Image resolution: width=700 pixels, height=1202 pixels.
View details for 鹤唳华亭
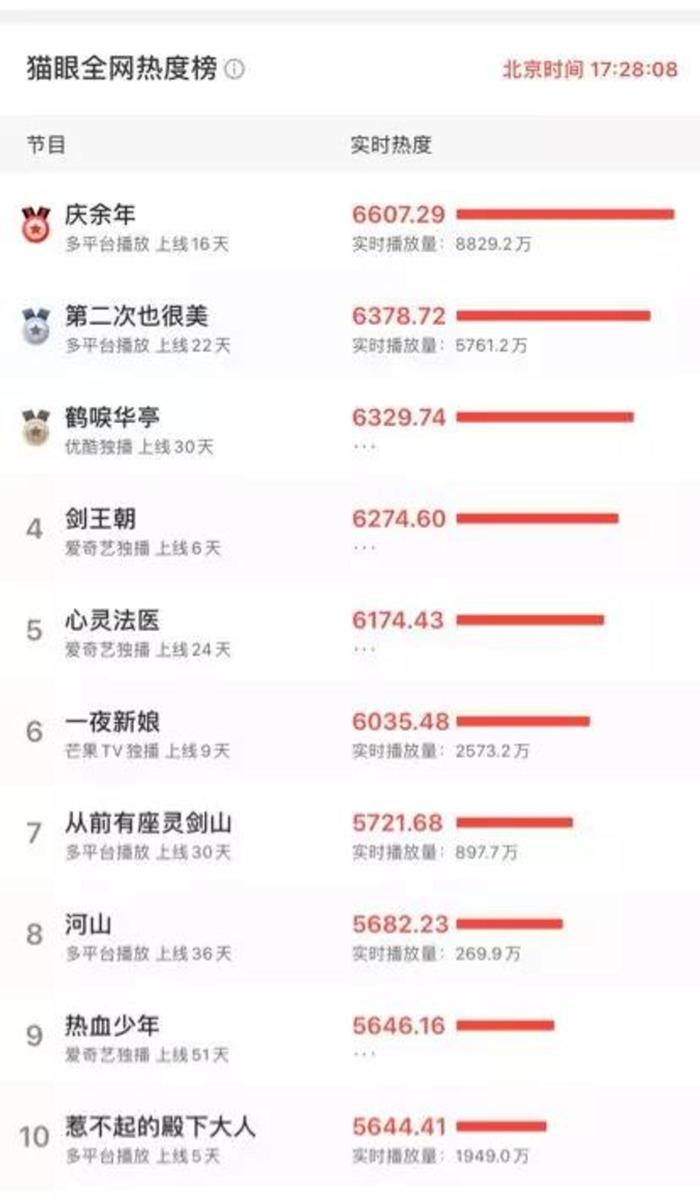click(x=350, y=430)
